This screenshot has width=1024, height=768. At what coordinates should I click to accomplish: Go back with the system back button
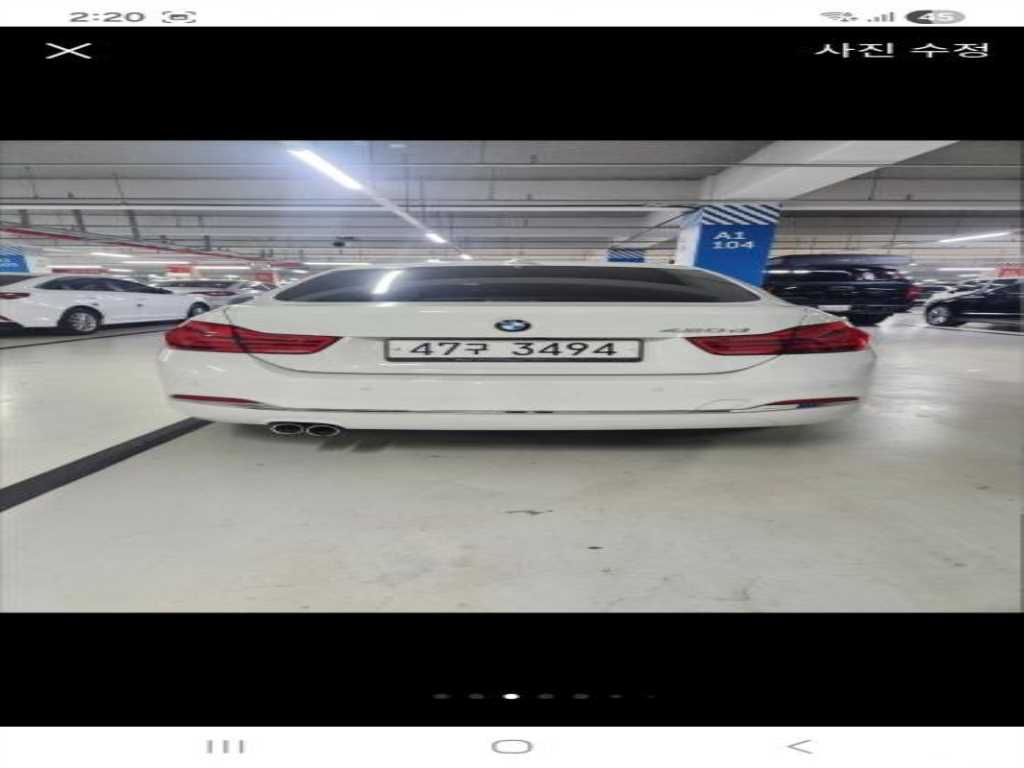[x=799, y=746]
